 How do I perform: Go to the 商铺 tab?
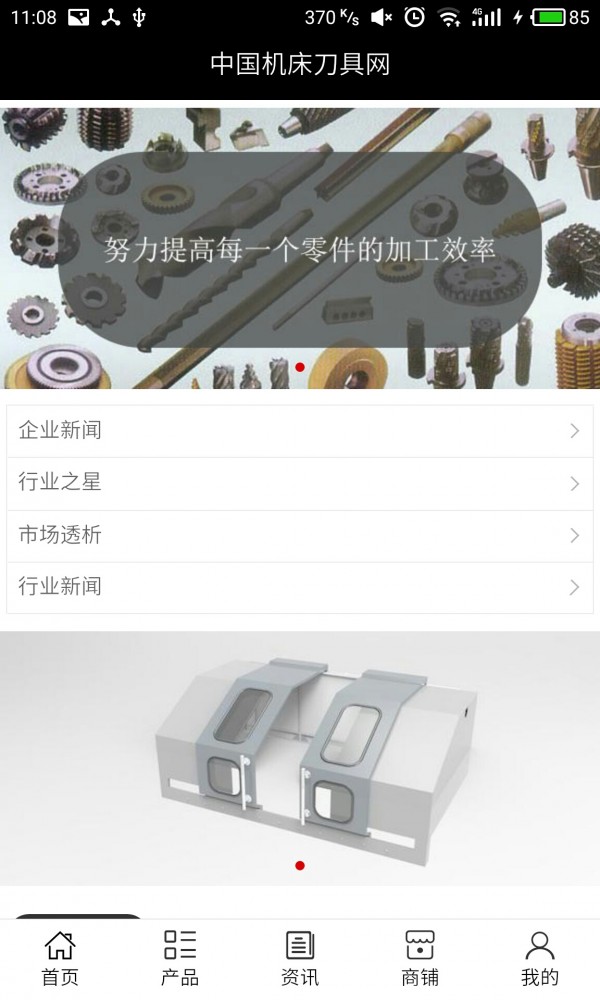(x=420, y=958)
